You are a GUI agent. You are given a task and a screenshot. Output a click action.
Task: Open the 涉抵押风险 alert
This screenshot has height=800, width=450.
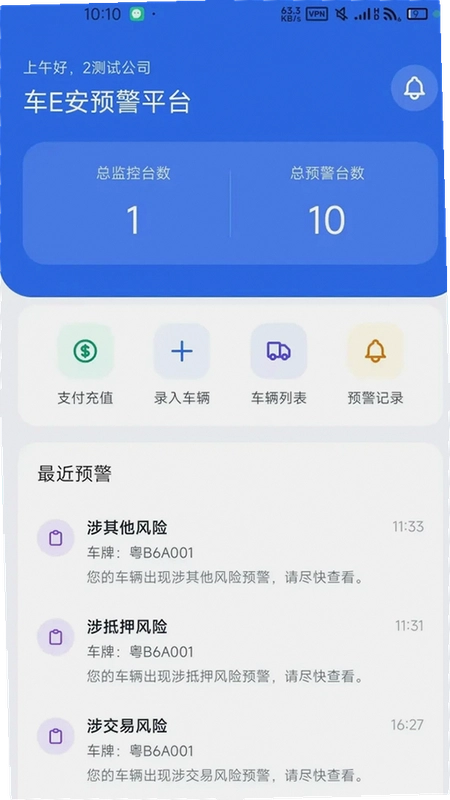tap(230, 652)
